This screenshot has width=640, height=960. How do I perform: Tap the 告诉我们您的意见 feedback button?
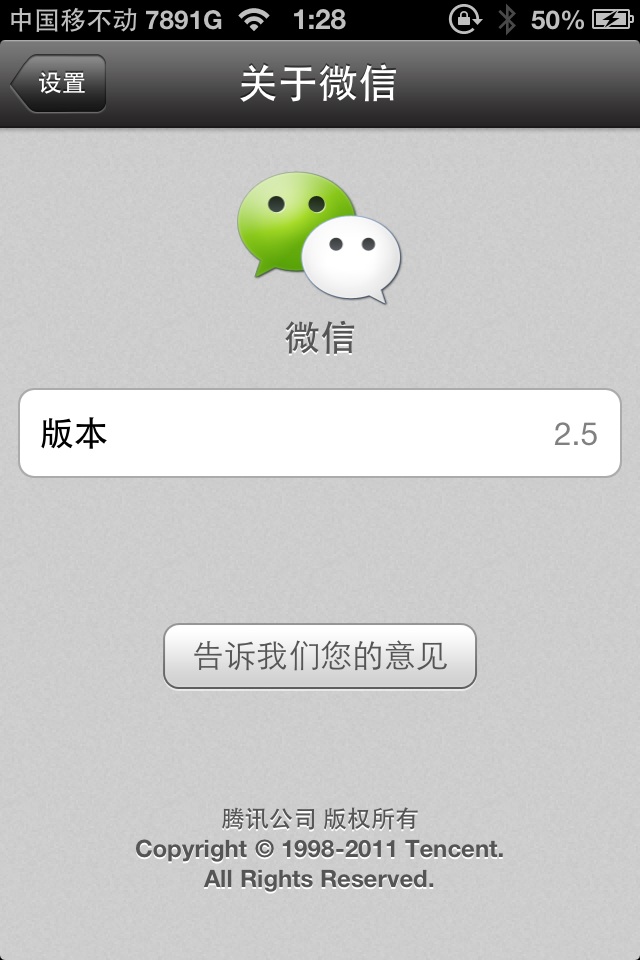(x=320, y=657)
